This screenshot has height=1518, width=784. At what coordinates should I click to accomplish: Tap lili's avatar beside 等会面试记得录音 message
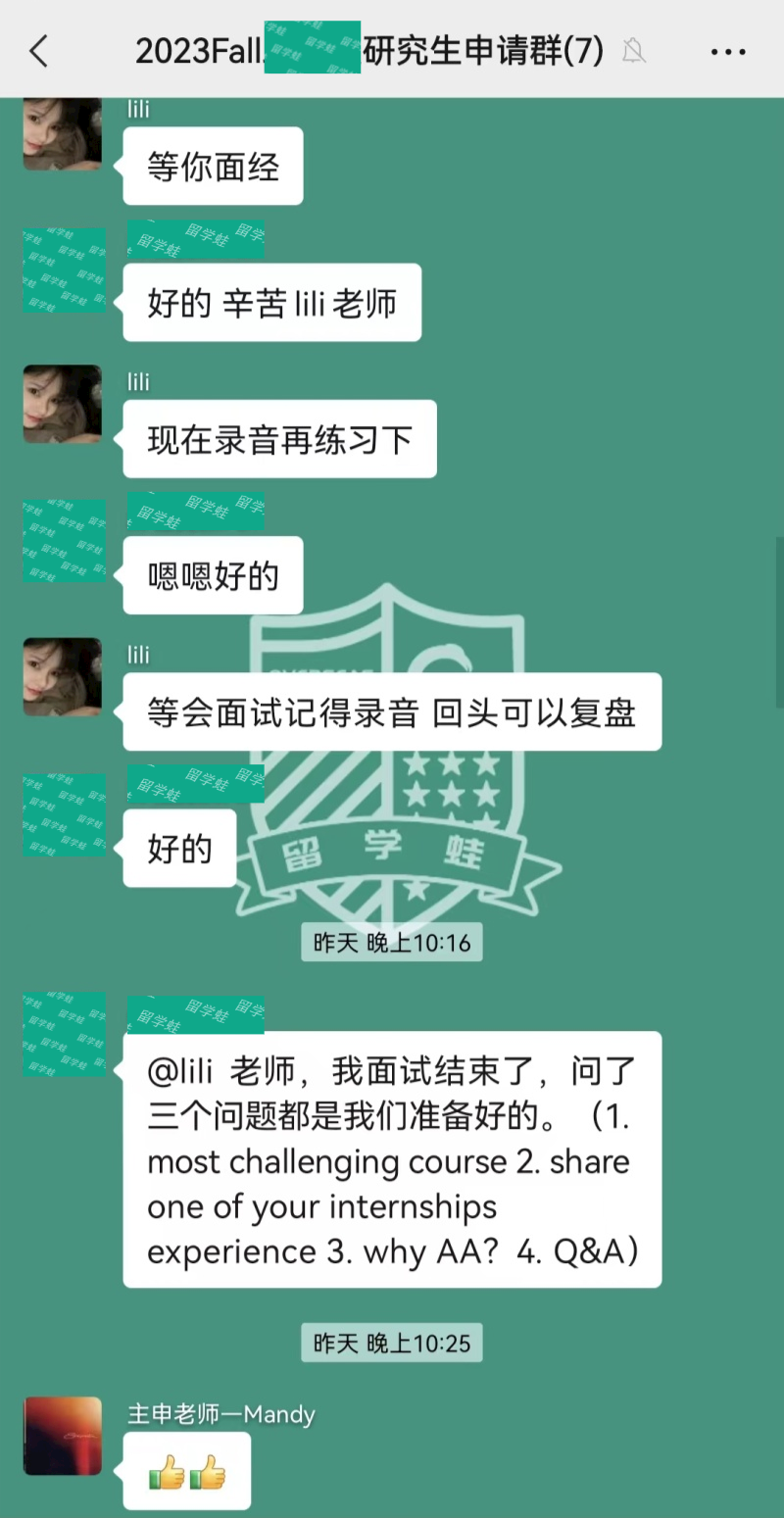tap(63, 676)
